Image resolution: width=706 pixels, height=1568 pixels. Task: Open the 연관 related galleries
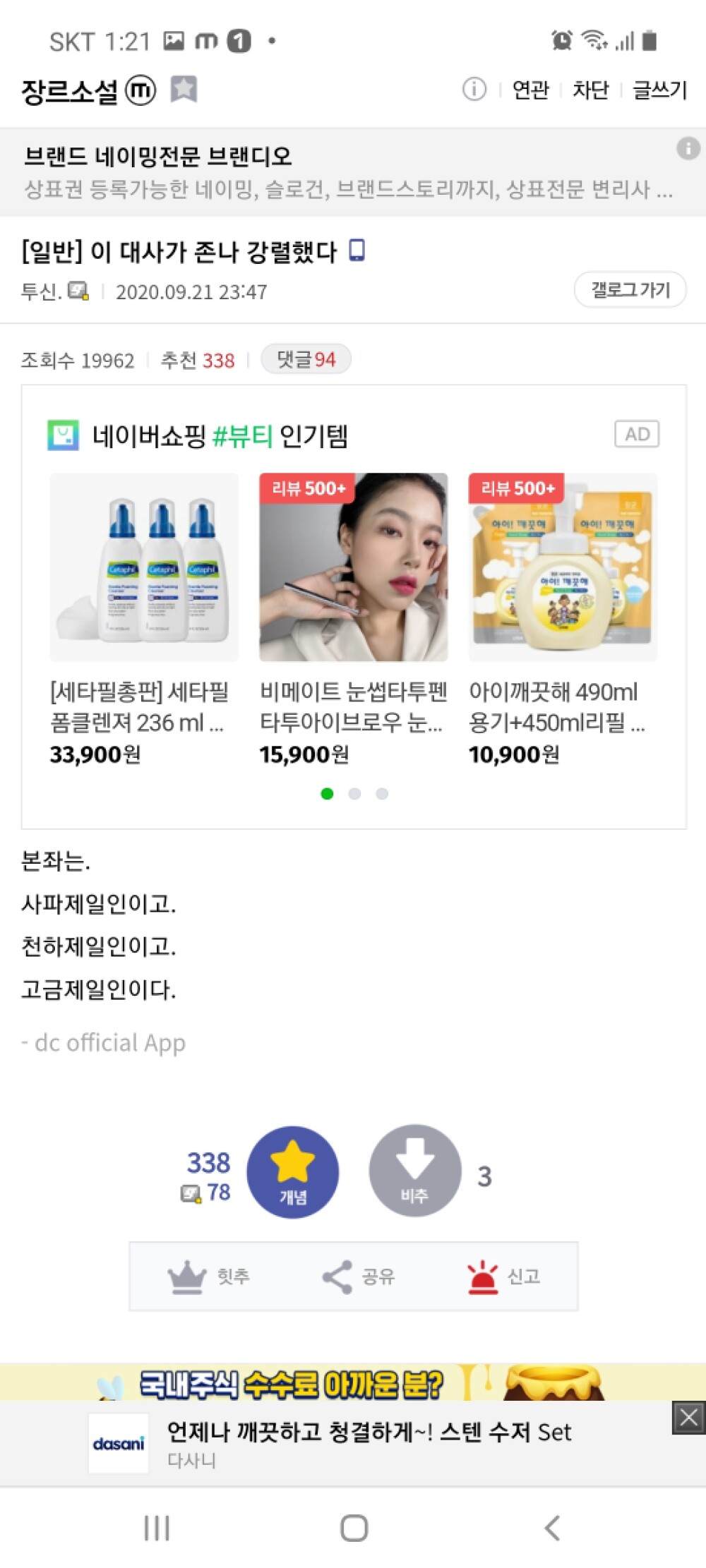point(530,90)
